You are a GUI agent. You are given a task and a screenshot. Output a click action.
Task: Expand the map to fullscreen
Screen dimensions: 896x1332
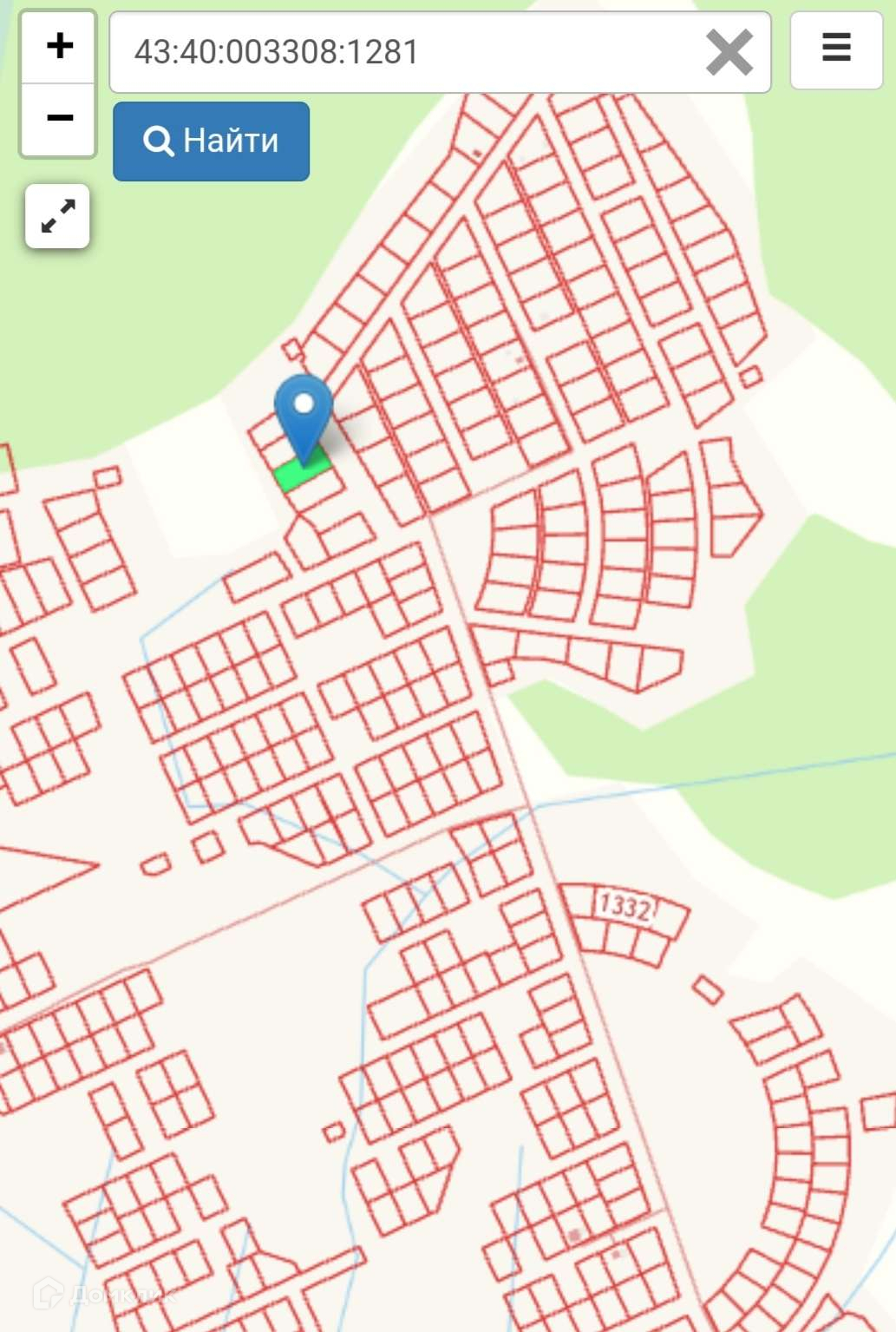pyautogui.click(x=57, y=216)
